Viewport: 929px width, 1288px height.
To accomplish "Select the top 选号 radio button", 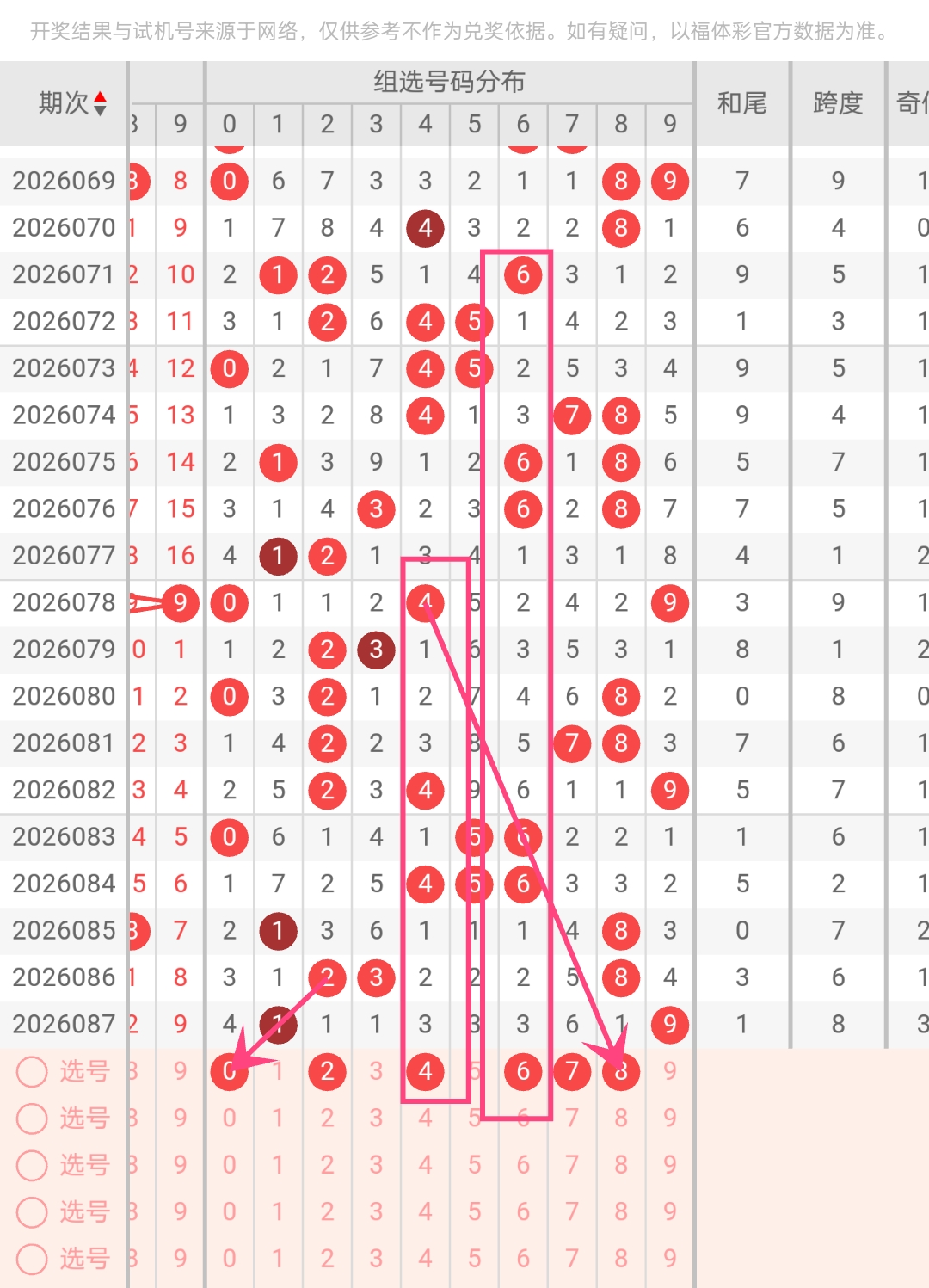I will coord(32,1071).
